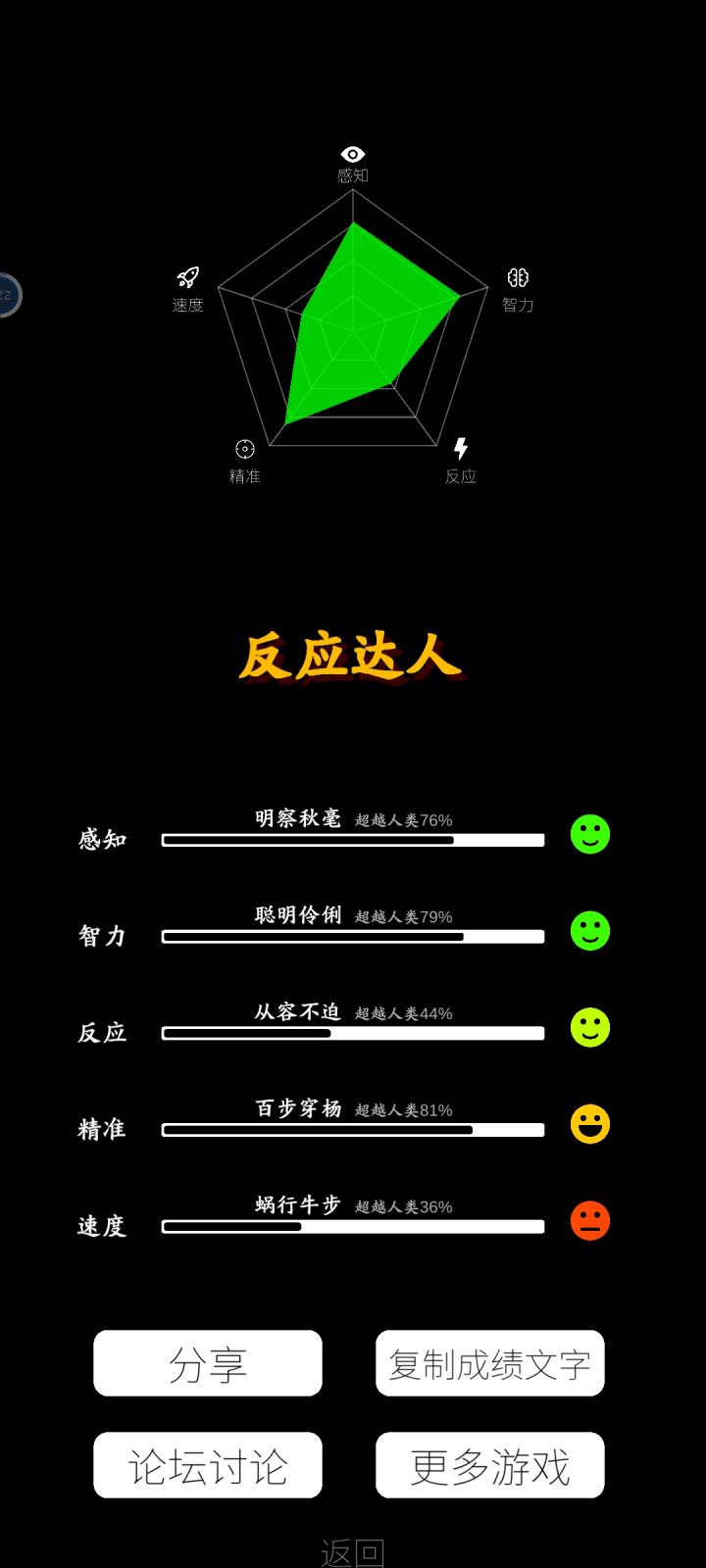Click the green smiley beside 感知 score

click(x=589, y=832)
